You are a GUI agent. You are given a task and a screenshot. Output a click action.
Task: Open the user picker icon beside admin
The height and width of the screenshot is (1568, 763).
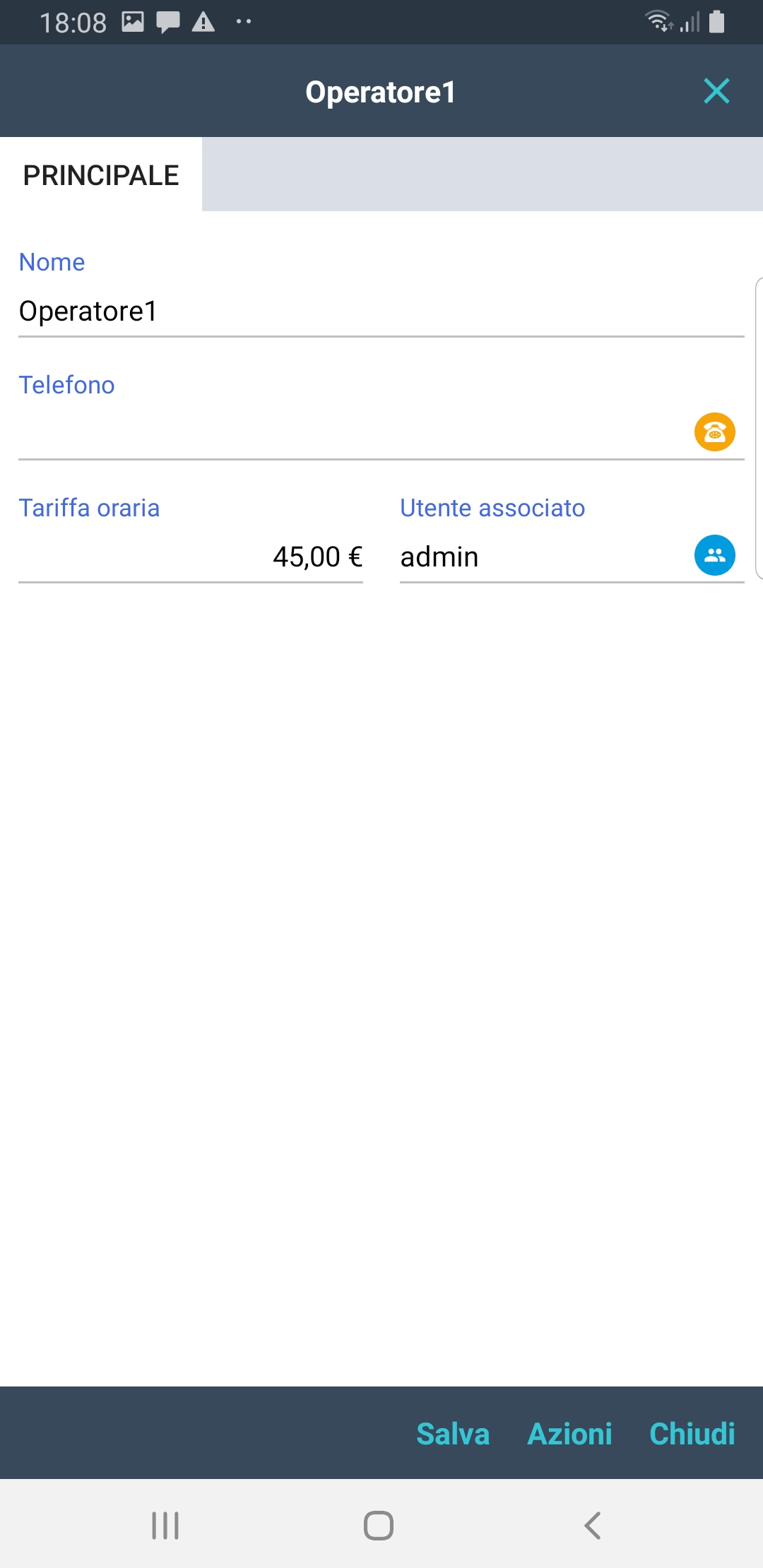[x=714, y=555]
